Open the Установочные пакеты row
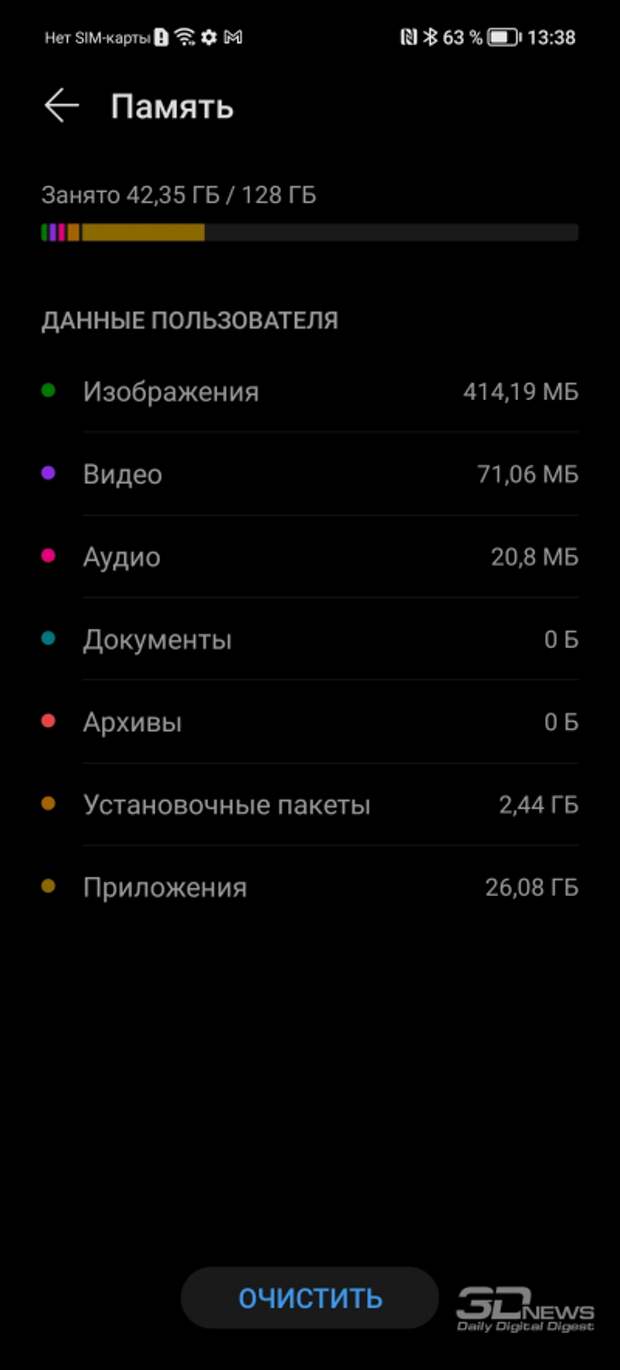This screenshot has height=1370, width=620. coord(310,804)
